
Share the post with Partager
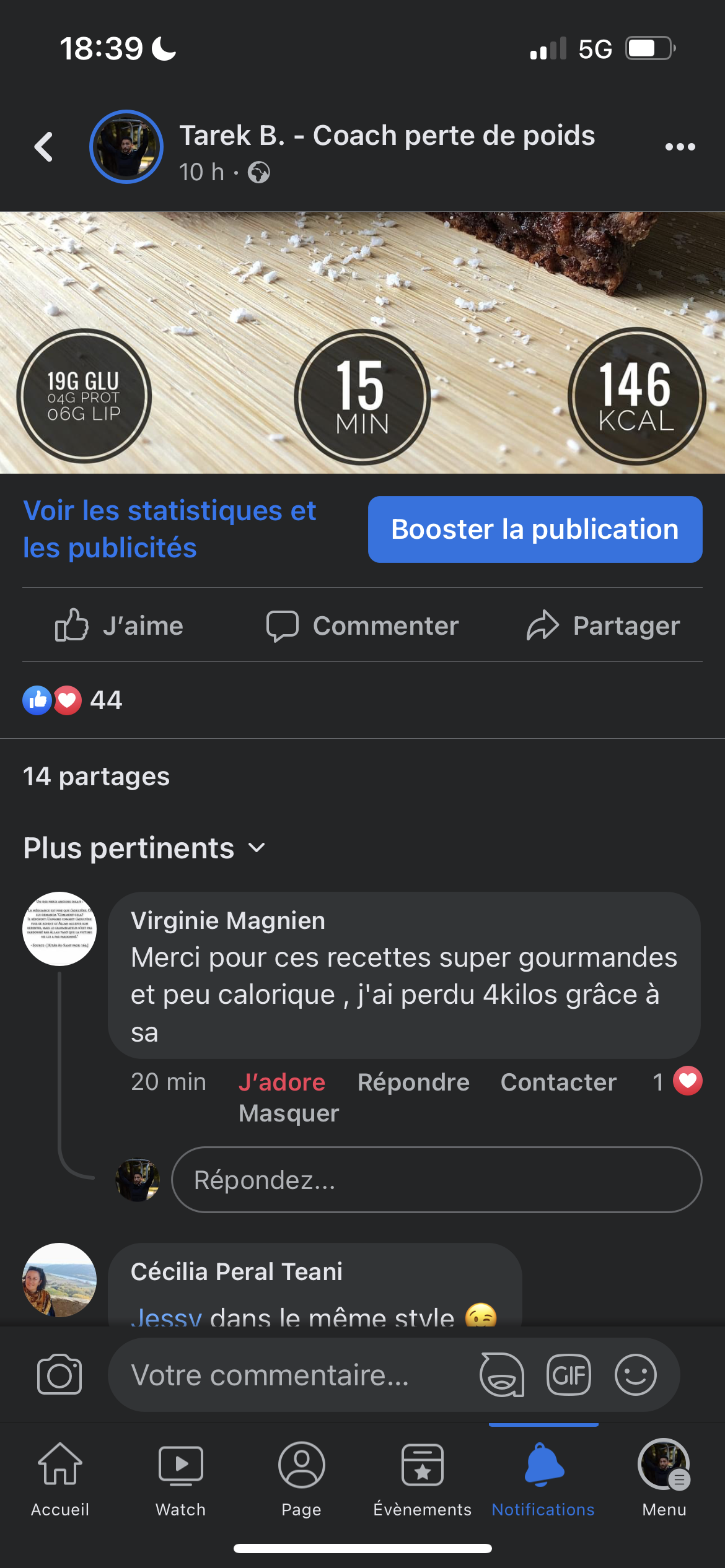click(x=603, y=625)
